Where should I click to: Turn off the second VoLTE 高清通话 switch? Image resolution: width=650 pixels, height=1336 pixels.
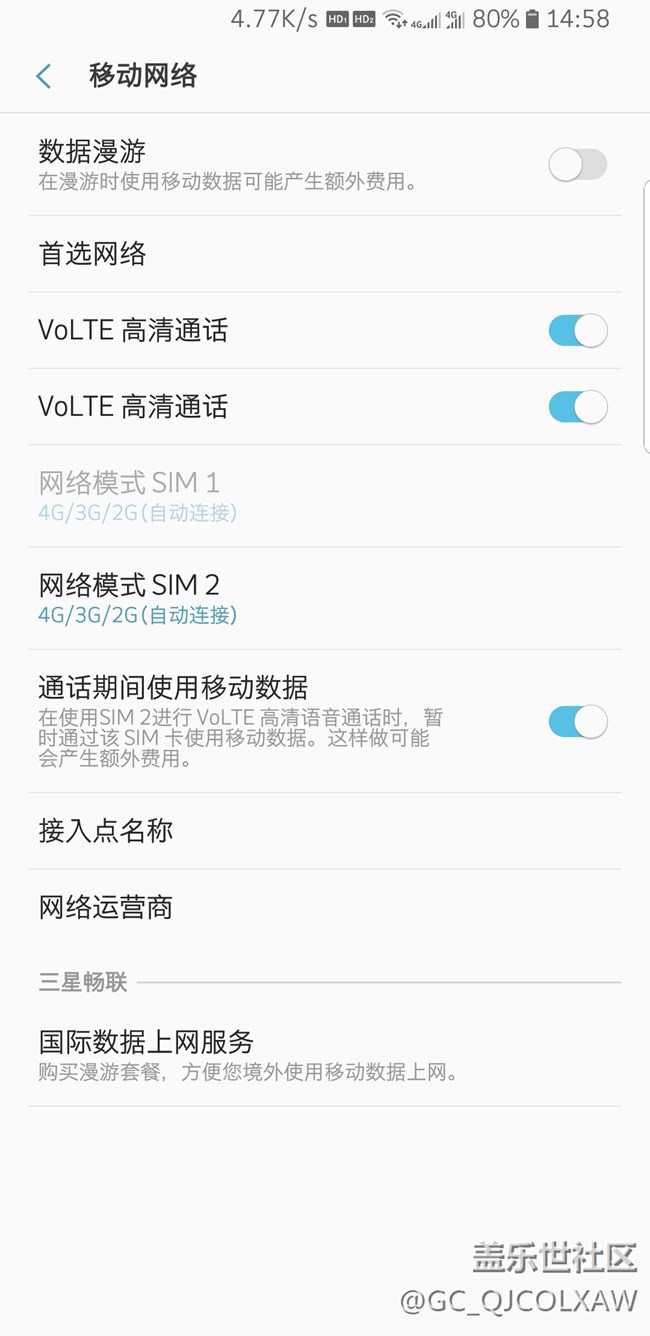tap(577, 407)
